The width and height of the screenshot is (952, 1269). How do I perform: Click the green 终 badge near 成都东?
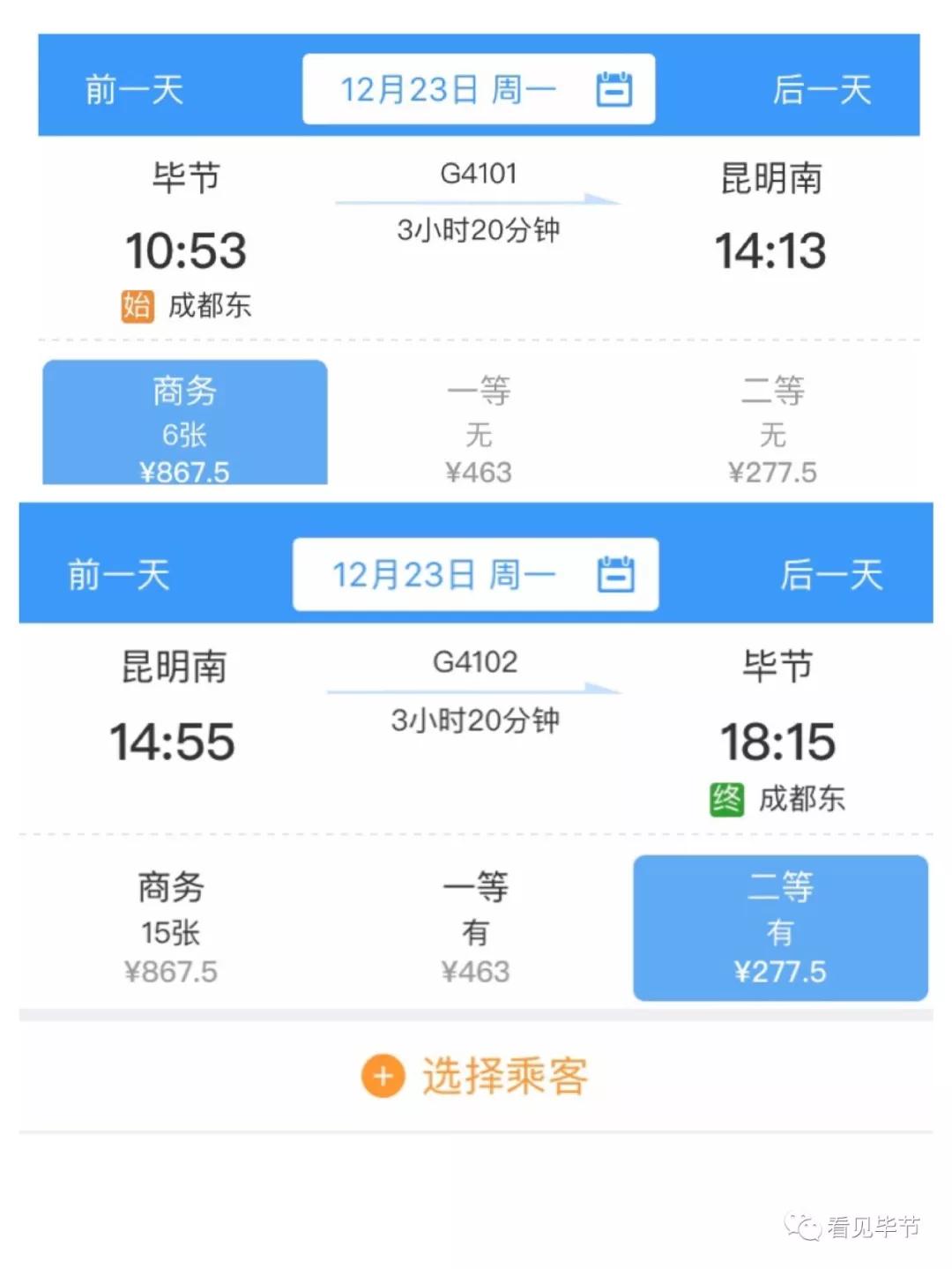[x=726, y=799]
